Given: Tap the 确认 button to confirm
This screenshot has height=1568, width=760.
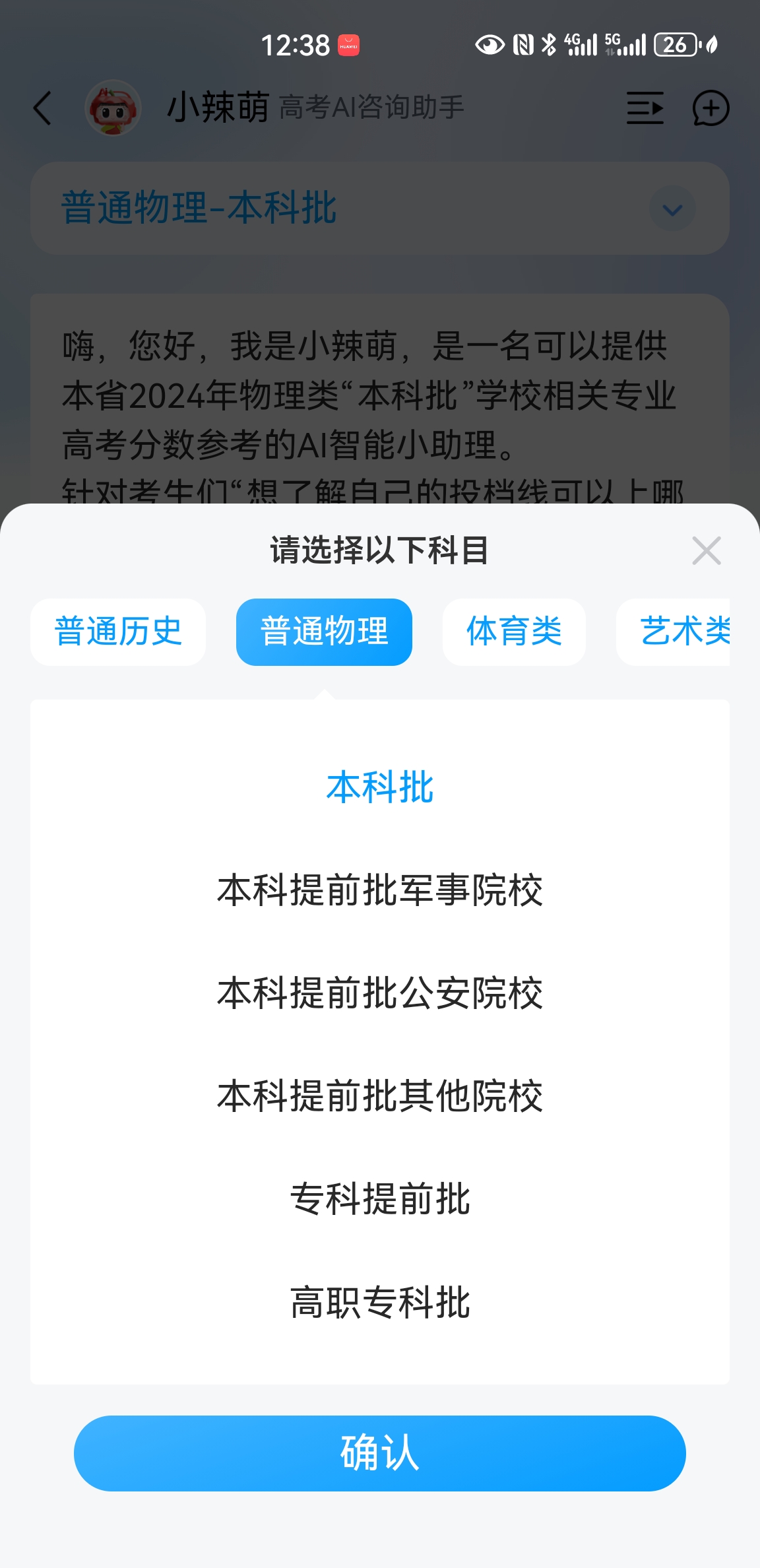Looking at the screenshot, I should tap(380, 1453).
